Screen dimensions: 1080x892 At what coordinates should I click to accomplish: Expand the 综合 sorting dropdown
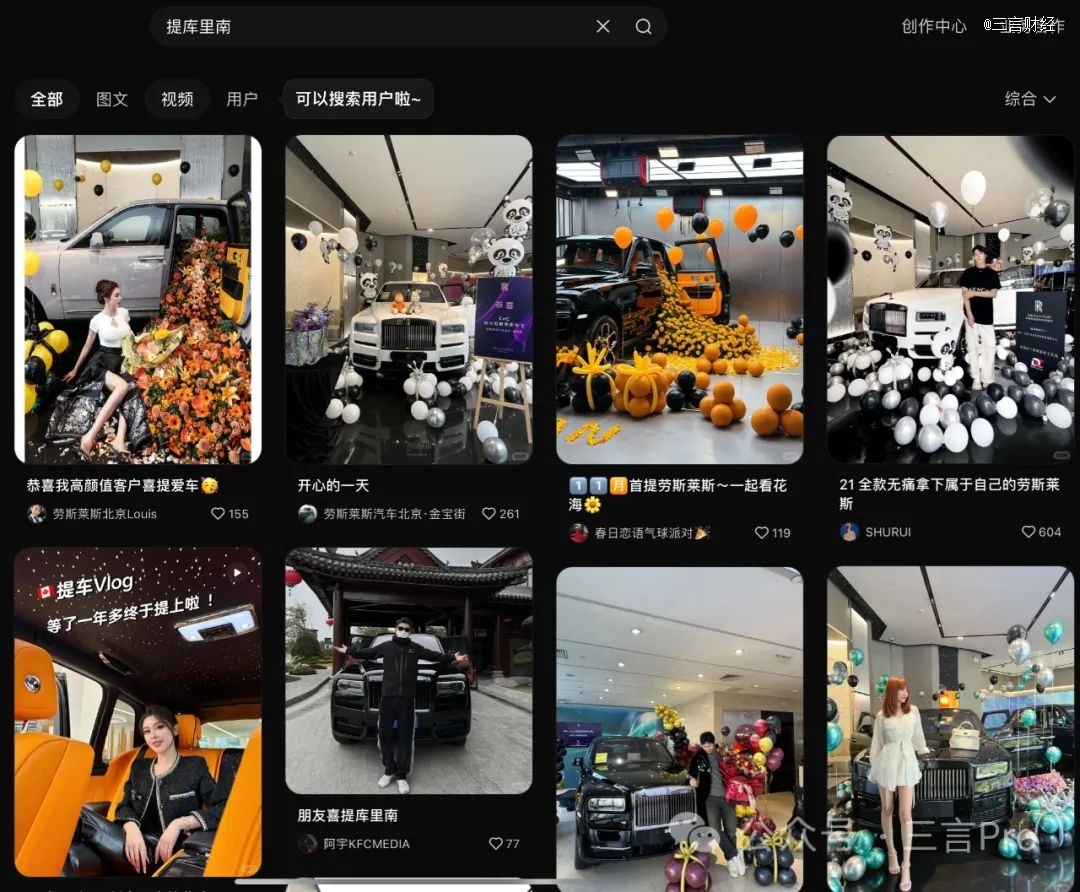(1030, 98)
